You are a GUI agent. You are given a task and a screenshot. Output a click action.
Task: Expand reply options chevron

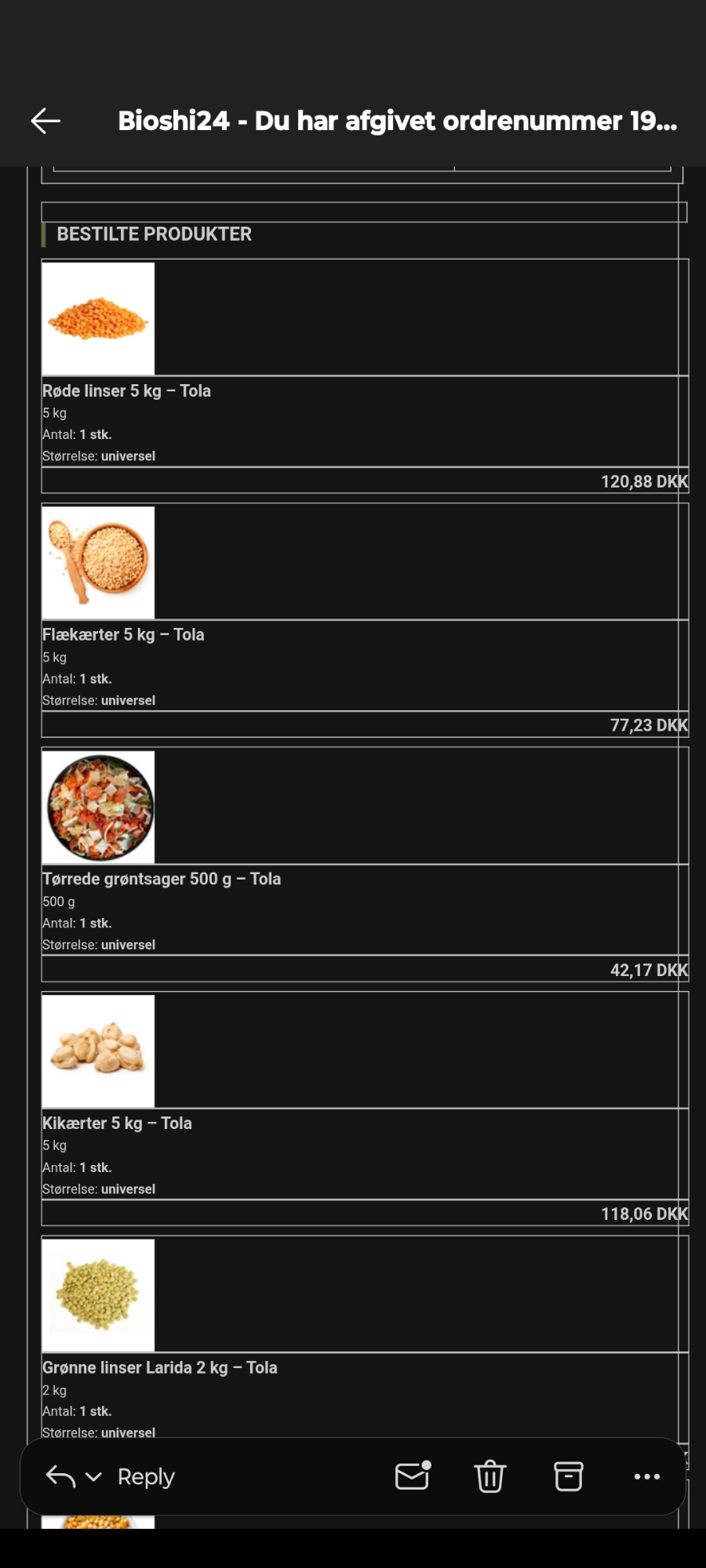click(x=93, y=1477)
